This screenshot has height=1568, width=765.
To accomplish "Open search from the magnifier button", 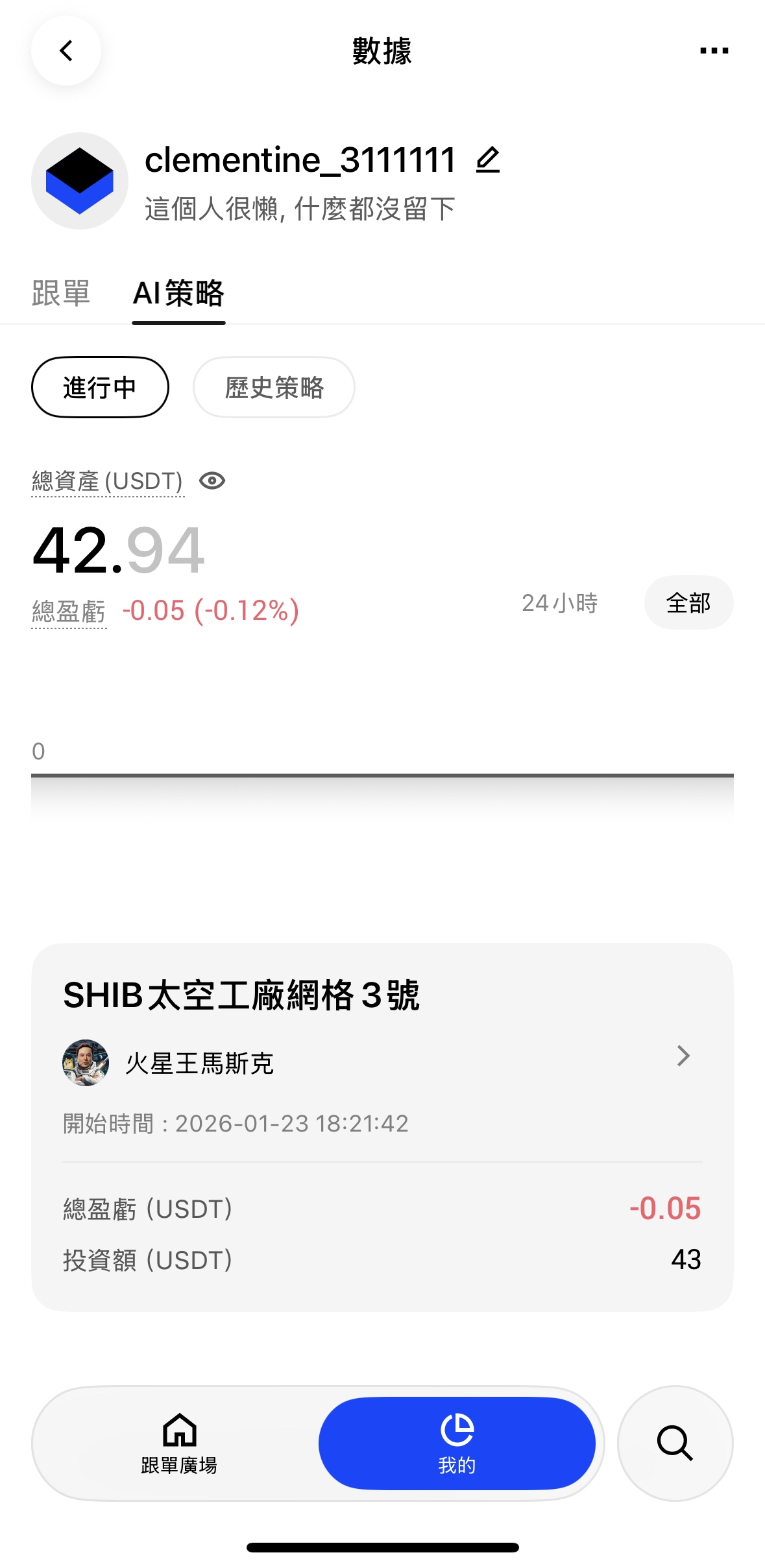I will pyautogui.click(x=675, y=1443).
